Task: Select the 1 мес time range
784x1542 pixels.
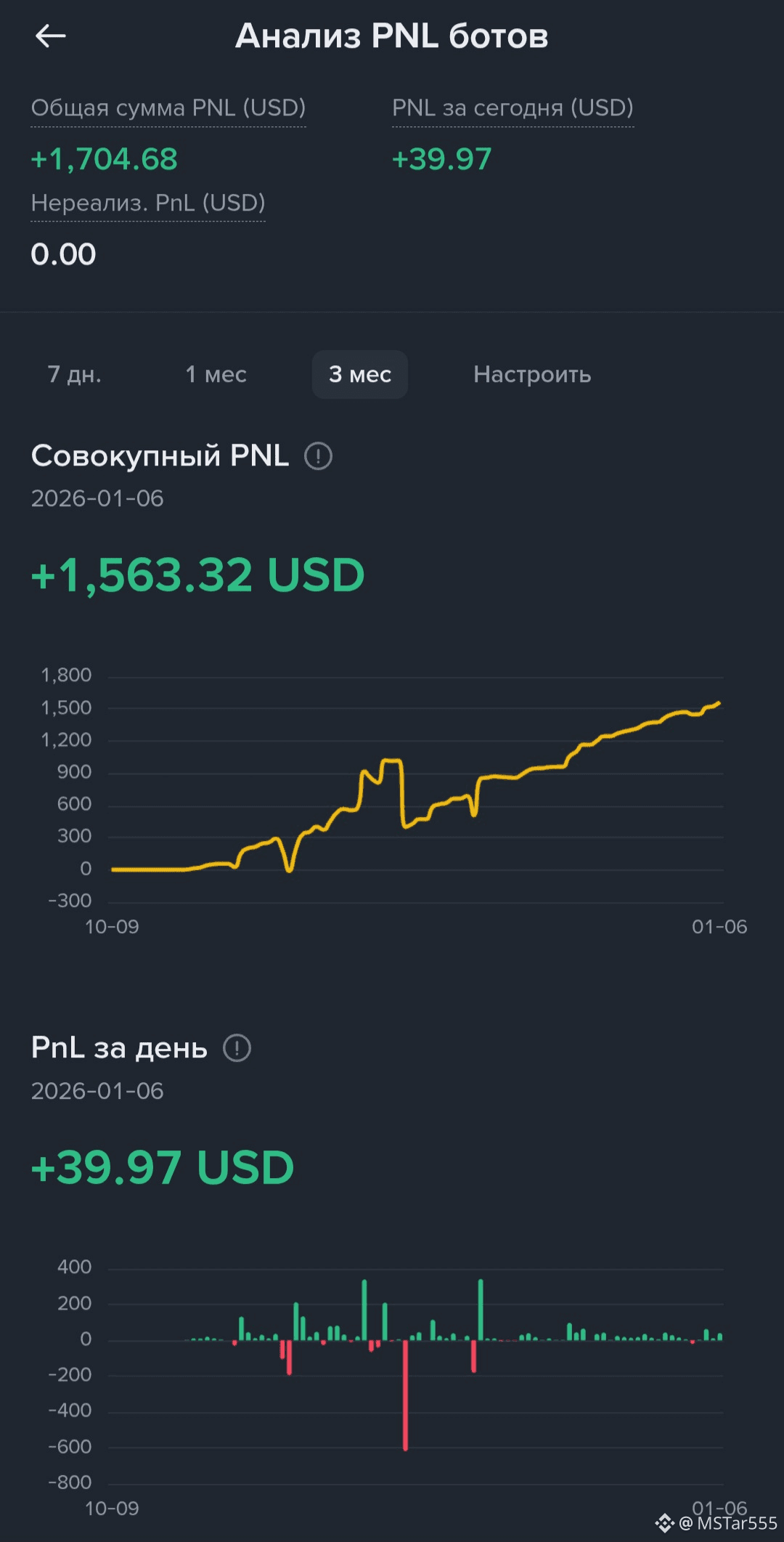Action: pos(216,375)
